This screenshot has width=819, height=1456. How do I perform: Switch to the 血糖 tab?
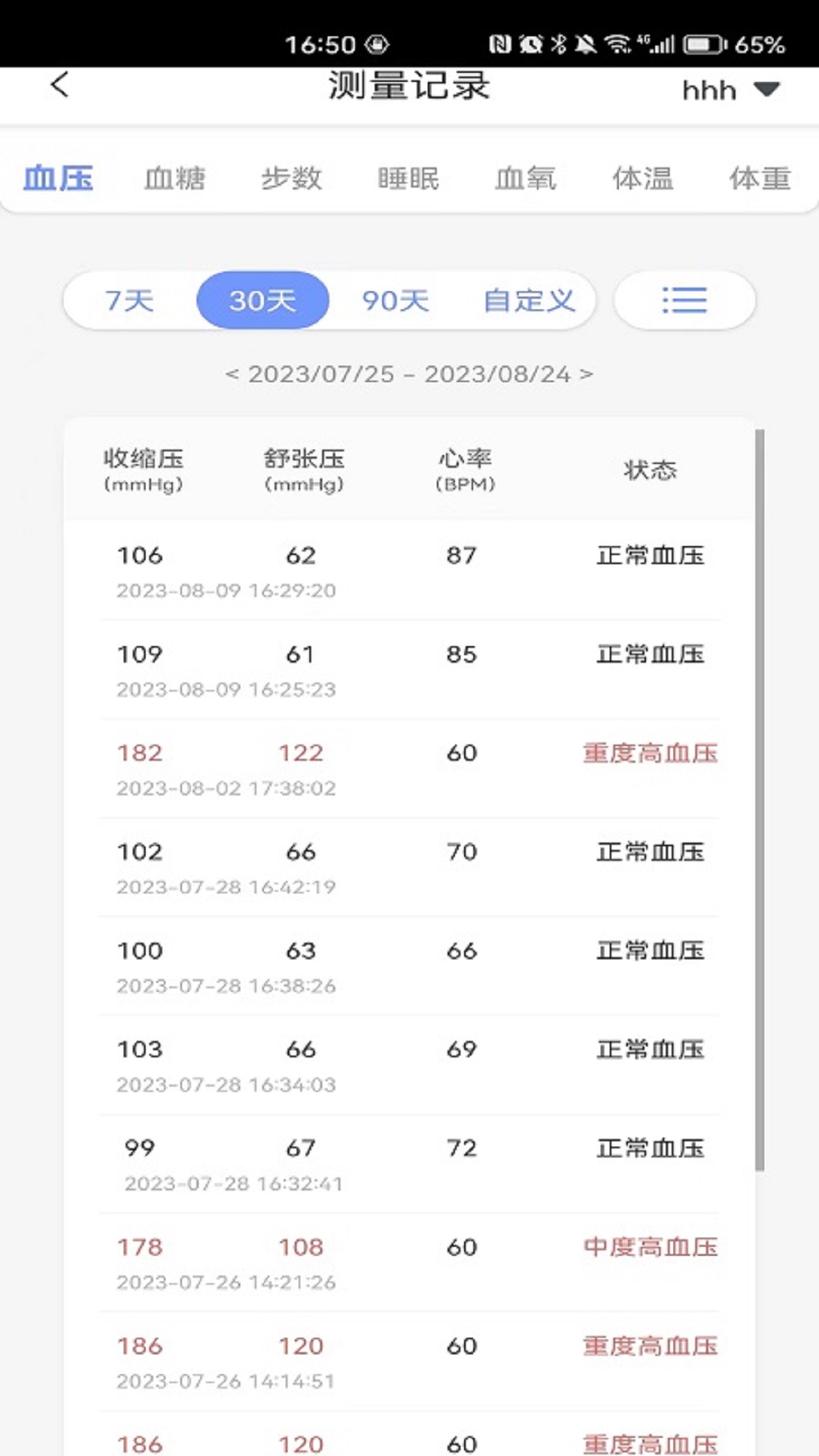click(x=175, y=178)
